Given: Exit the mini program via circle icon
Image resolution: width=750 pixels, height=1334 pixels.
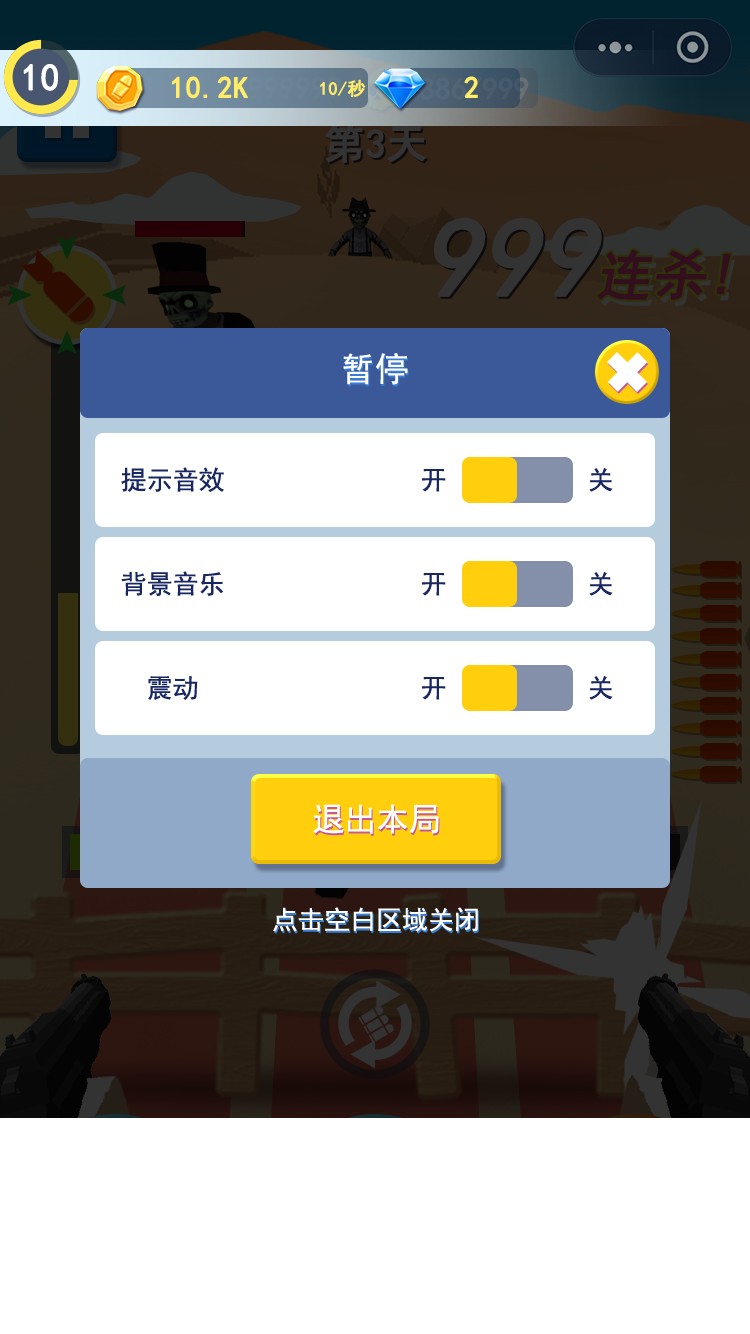Looking at the screenshot, I should pos(692,47).
